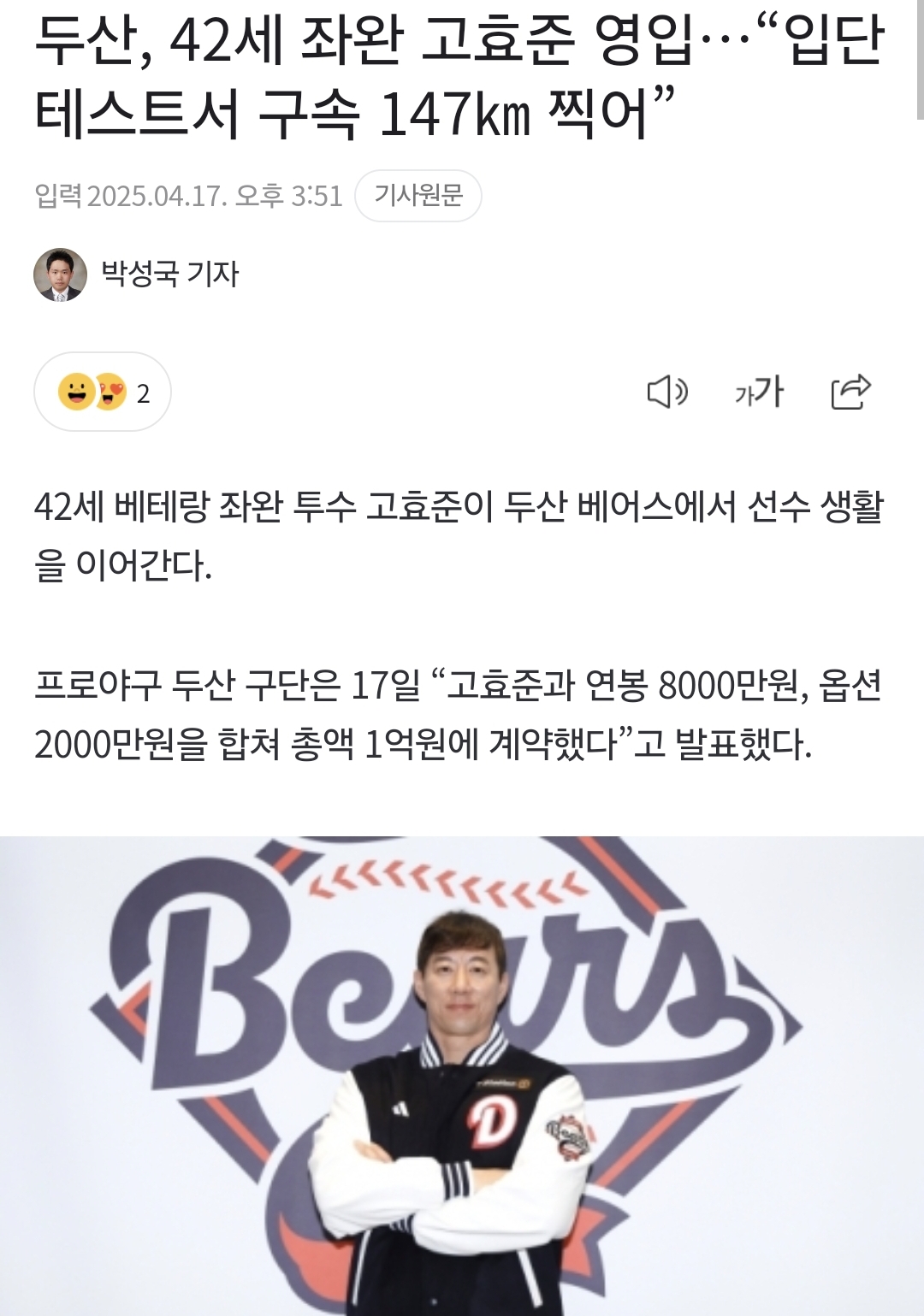Listen to the article with speaker icon
The height and width of the screenshot is (1316, 924).
[666, 392]
